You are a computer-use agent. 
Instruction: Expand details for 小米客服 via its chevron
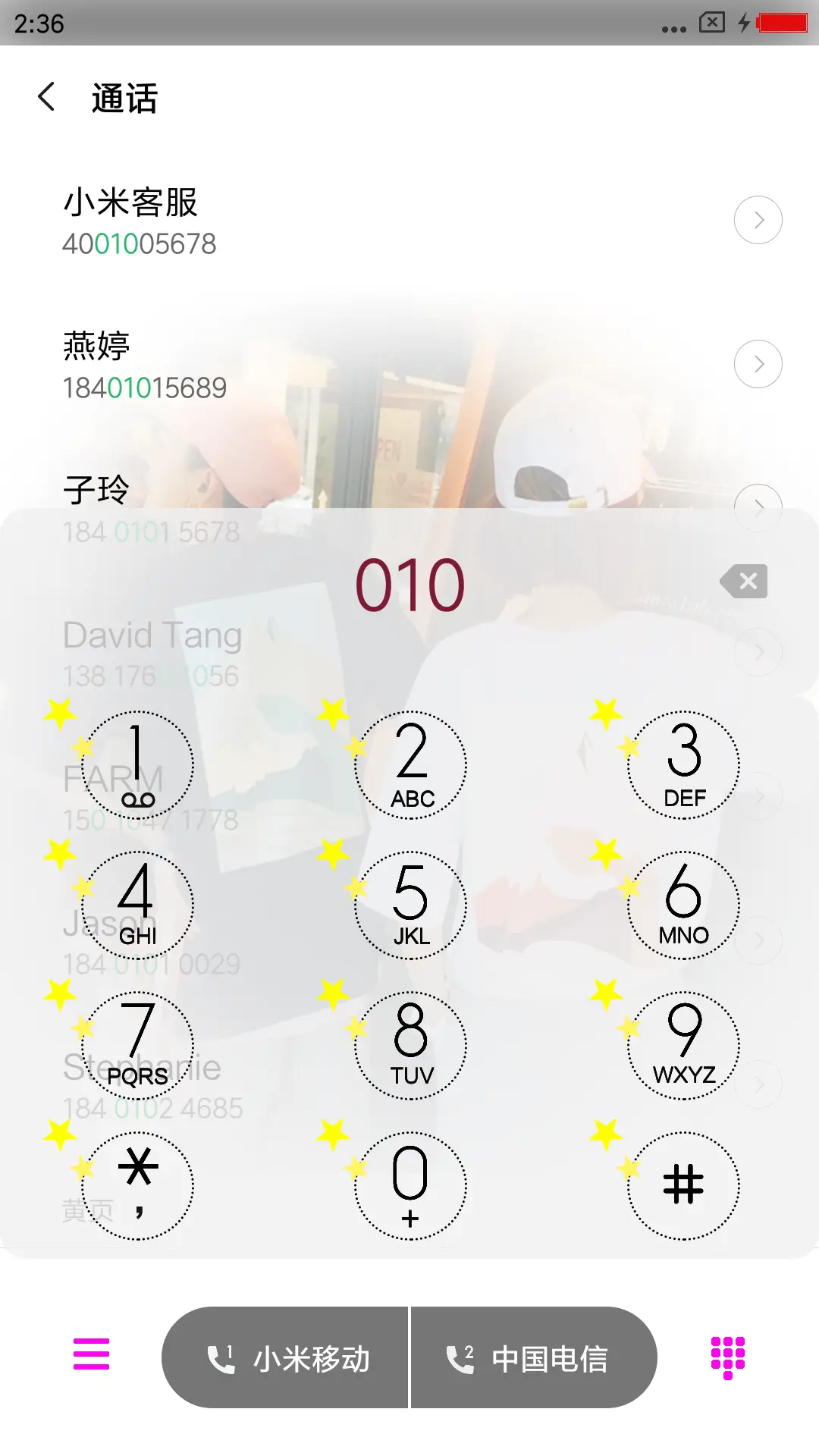tap(758, 219)
